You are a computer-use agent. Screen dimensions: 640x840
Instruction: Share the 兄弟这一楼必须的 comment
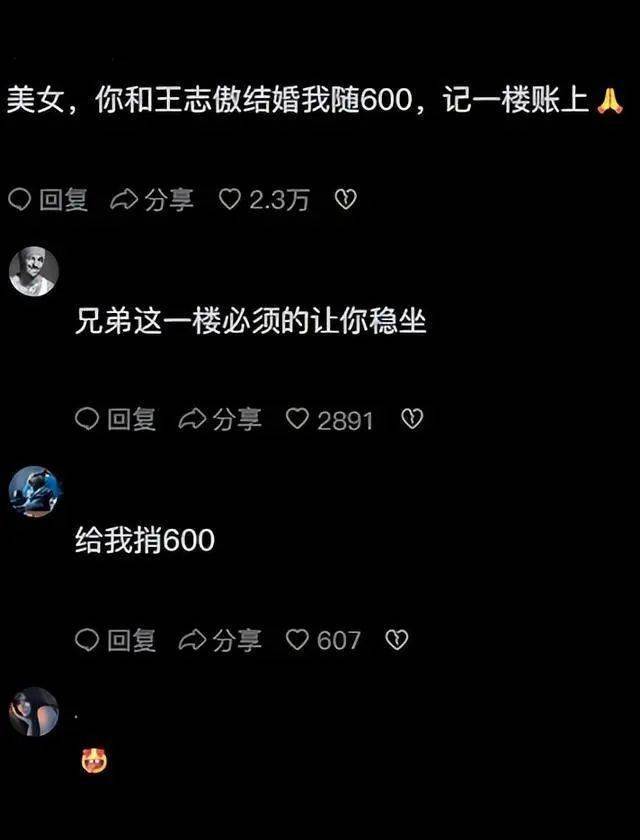[220, 420]
